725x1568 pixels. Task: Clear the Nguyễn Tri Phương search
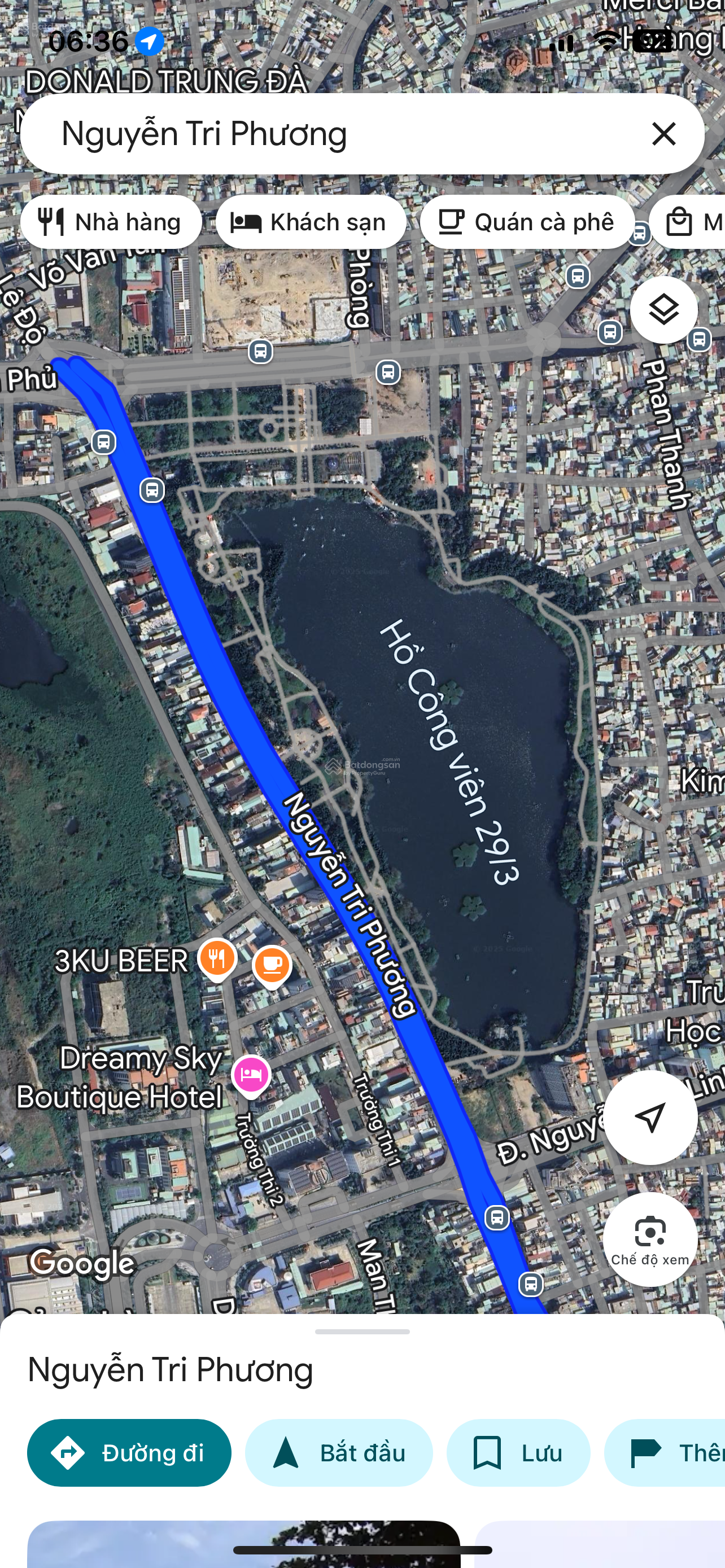point(663,134)
